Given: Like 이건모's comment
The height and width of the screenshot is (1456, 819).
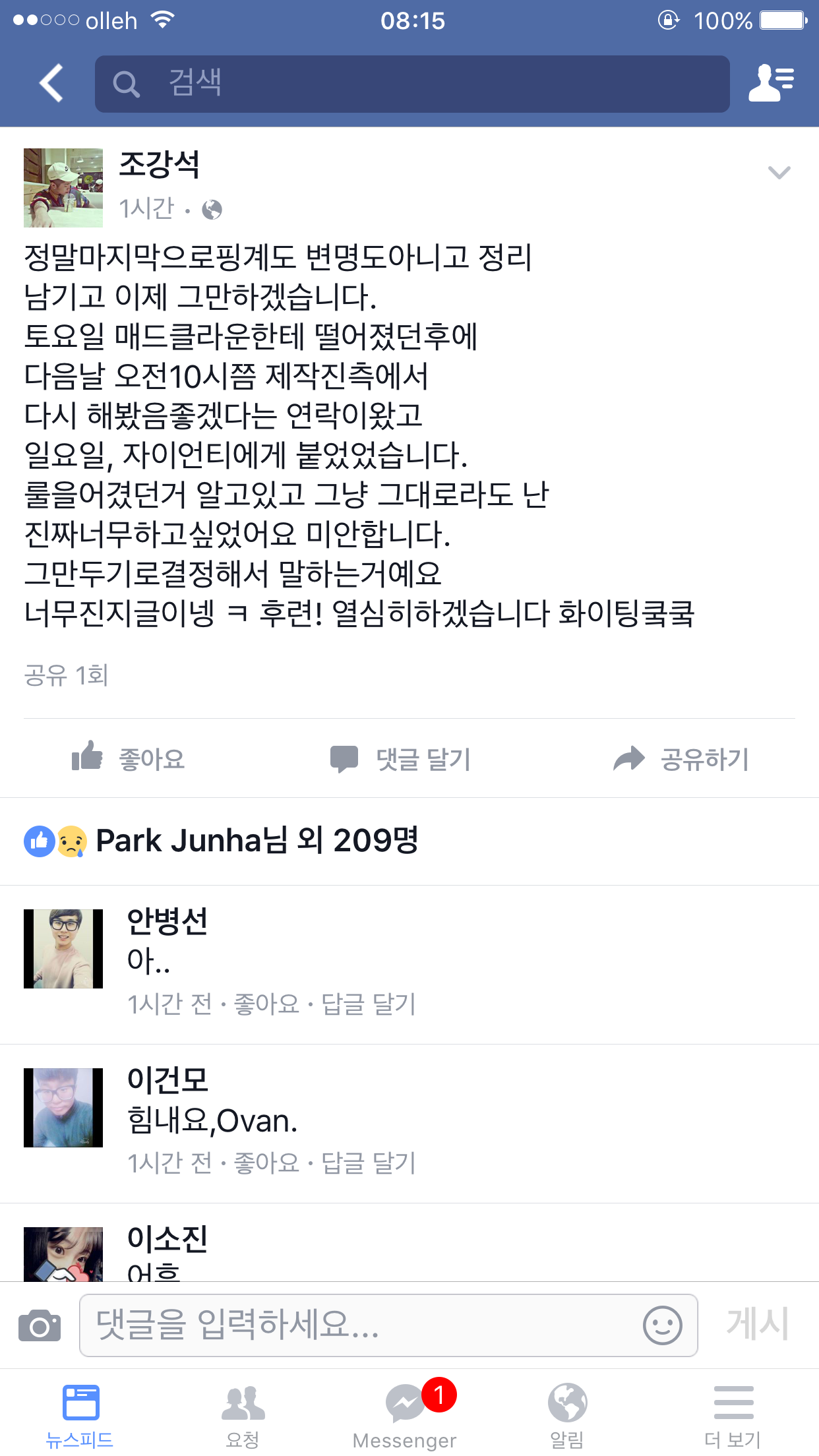Looking at the screenshot, I should [x=266, y=1163].
